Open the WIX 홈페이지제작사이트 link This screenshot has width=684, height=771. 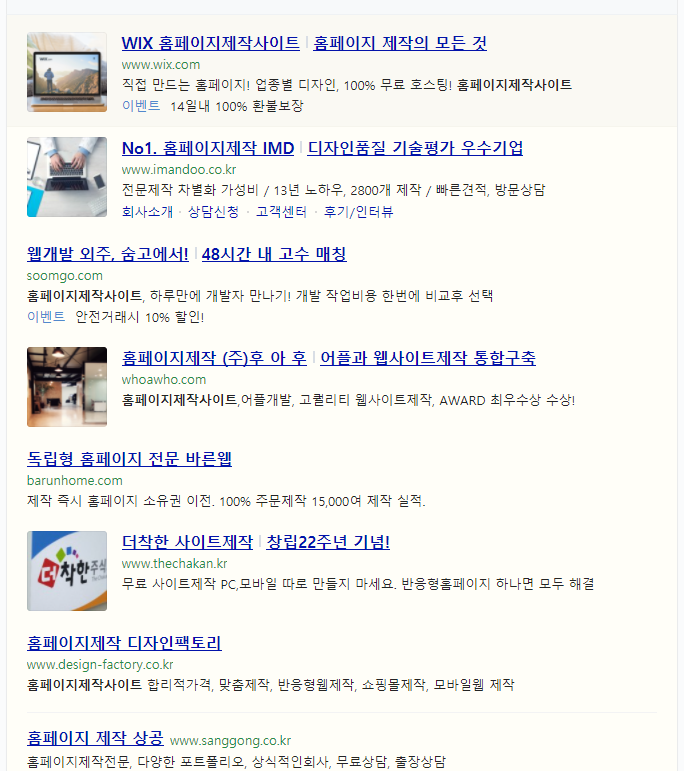[210, 43]
